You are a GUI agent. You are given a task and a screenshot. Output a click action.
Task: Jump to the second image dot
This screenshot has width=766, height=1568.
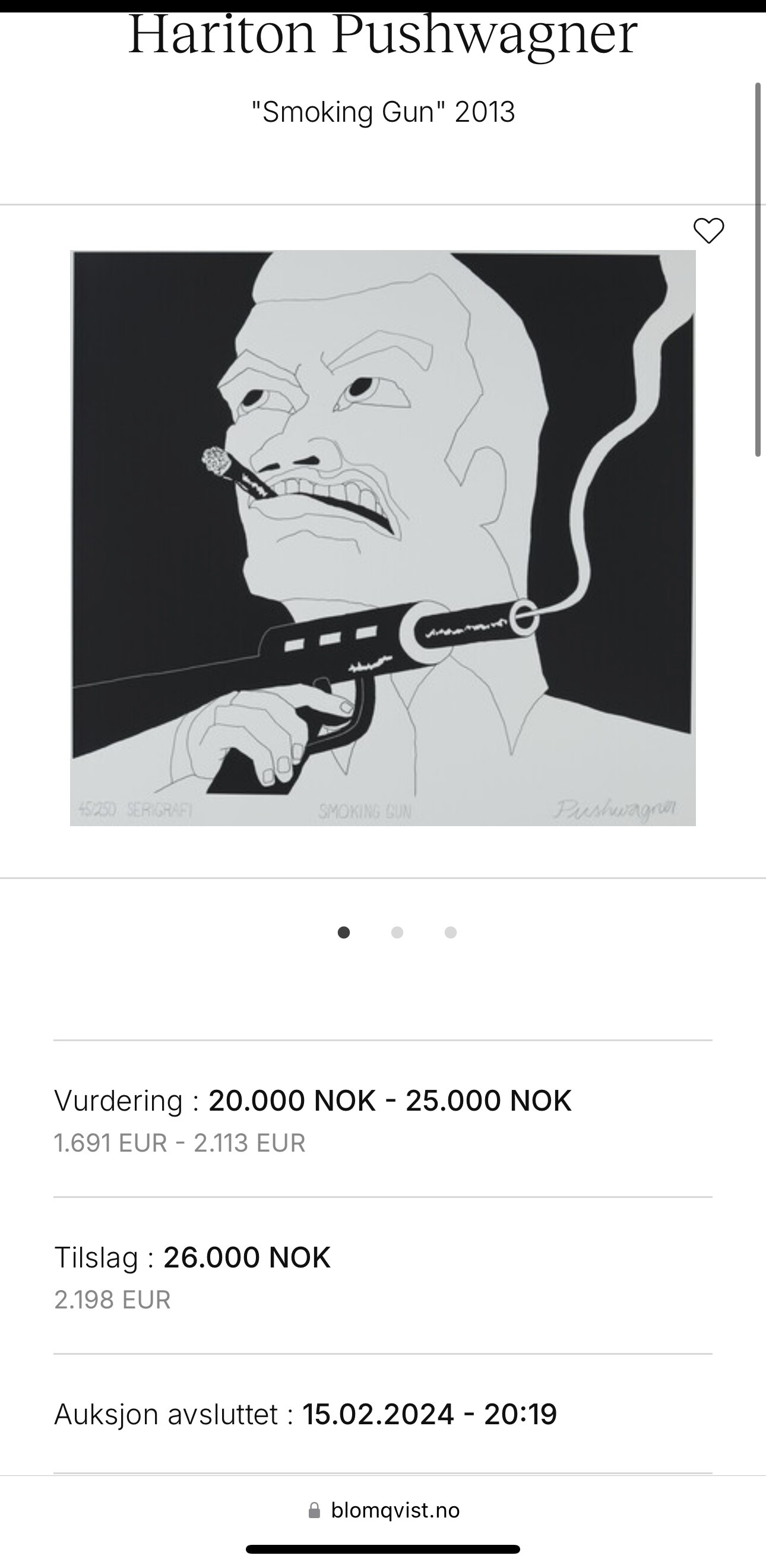tap(397, 932)
